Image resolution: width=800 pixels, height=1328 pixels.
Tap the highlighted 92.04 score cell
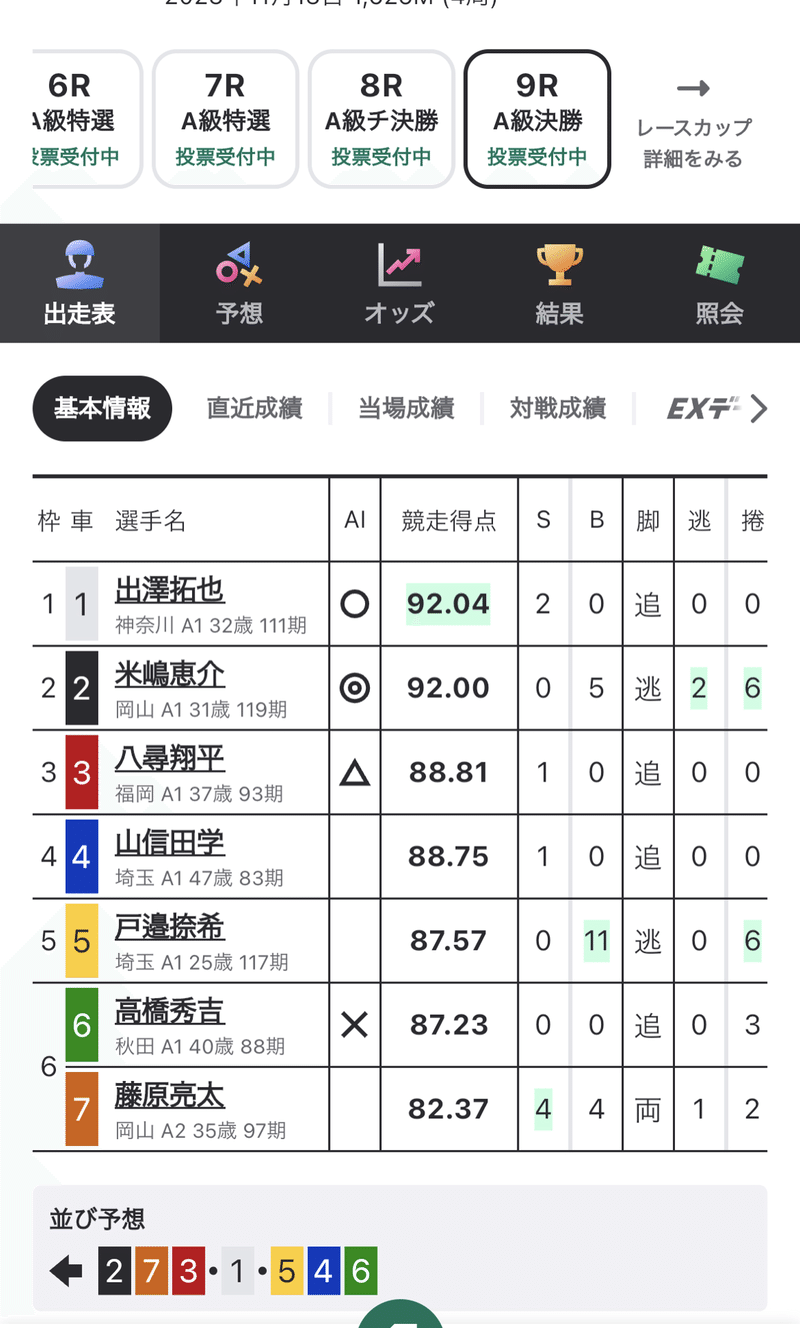pyautogui.click(x=450, y=604)
